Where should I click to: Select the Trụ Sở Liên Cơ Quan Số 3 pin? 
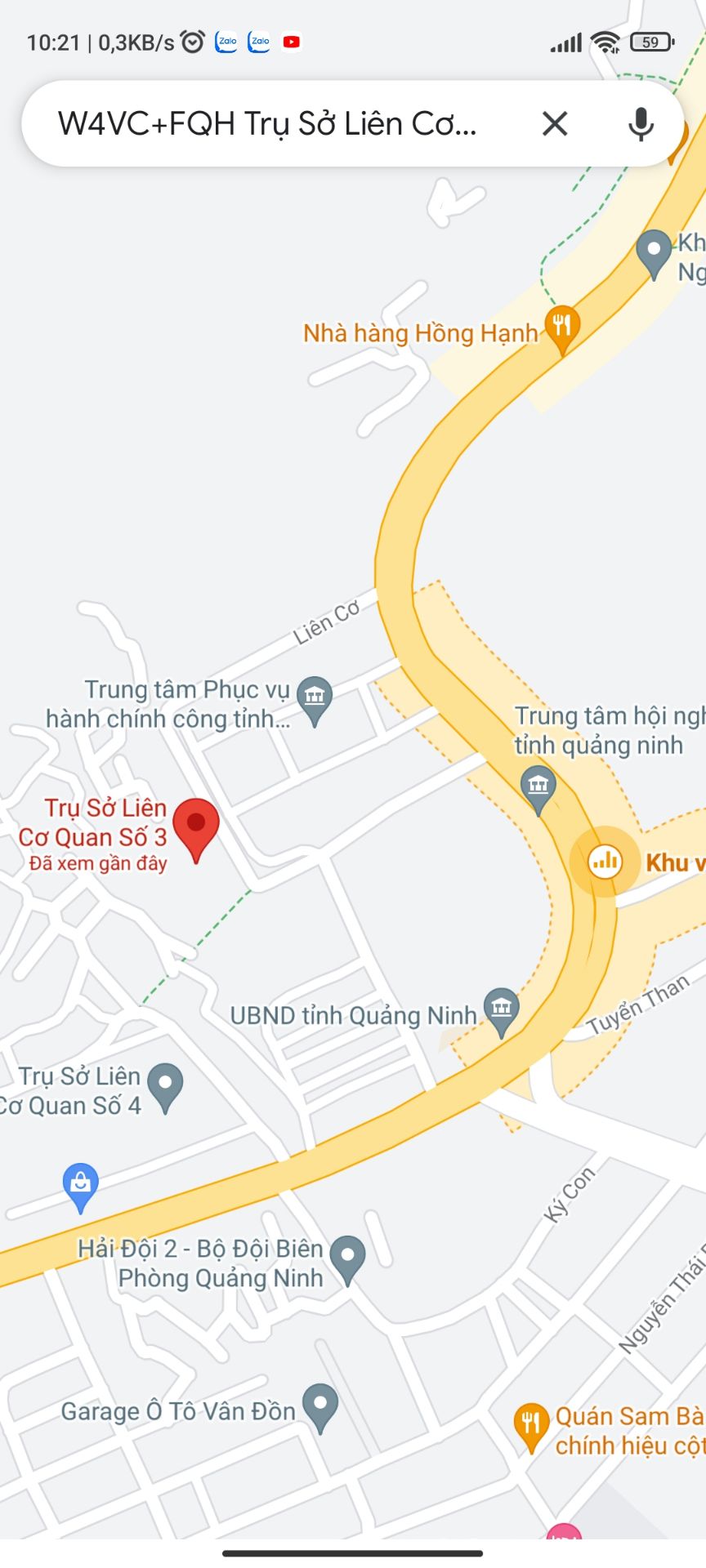pos(196,829)
